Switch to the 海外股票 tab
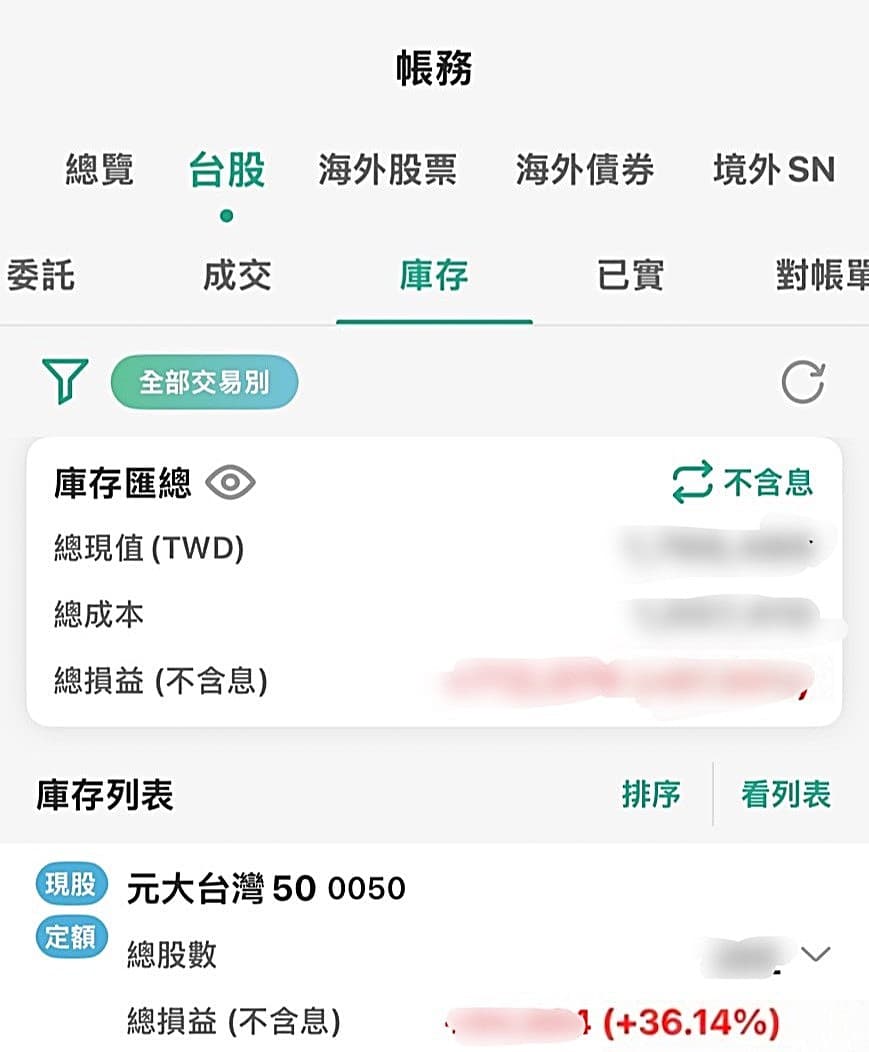Viewport: 869px width, 1052px height. pyautogui.click(x=390, y=168)
